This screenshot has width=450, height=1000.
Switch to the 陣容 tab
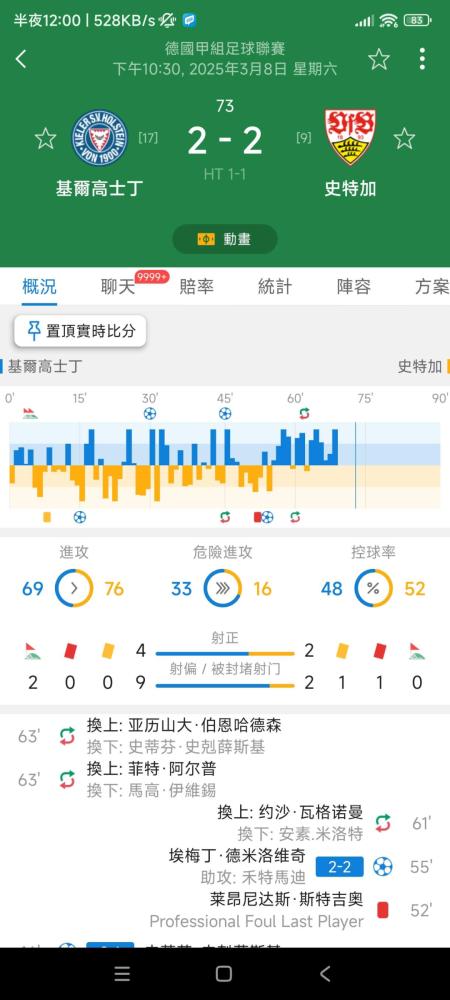point(354,287)
